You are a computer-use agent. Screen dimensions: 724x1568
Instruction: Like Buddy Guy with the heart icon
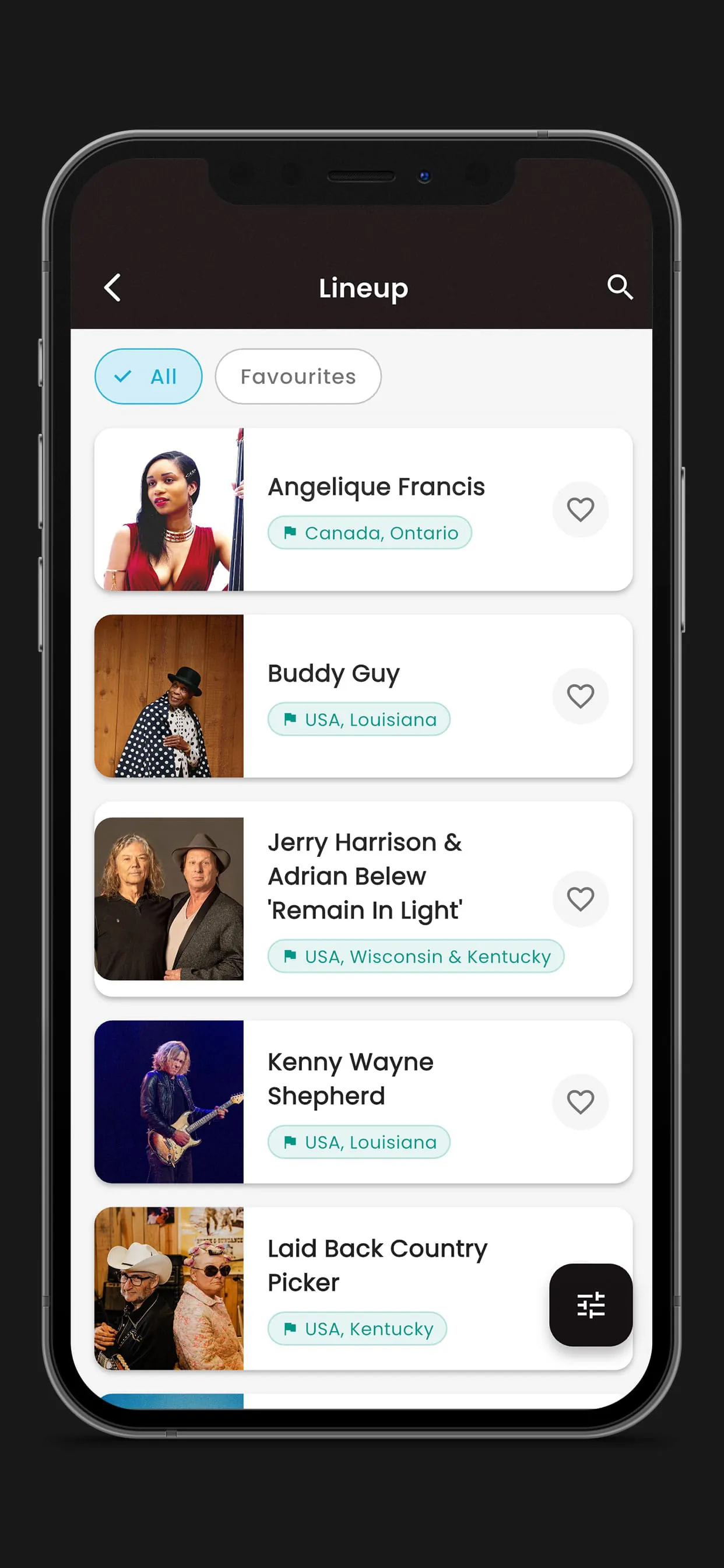tap(580, 696)
